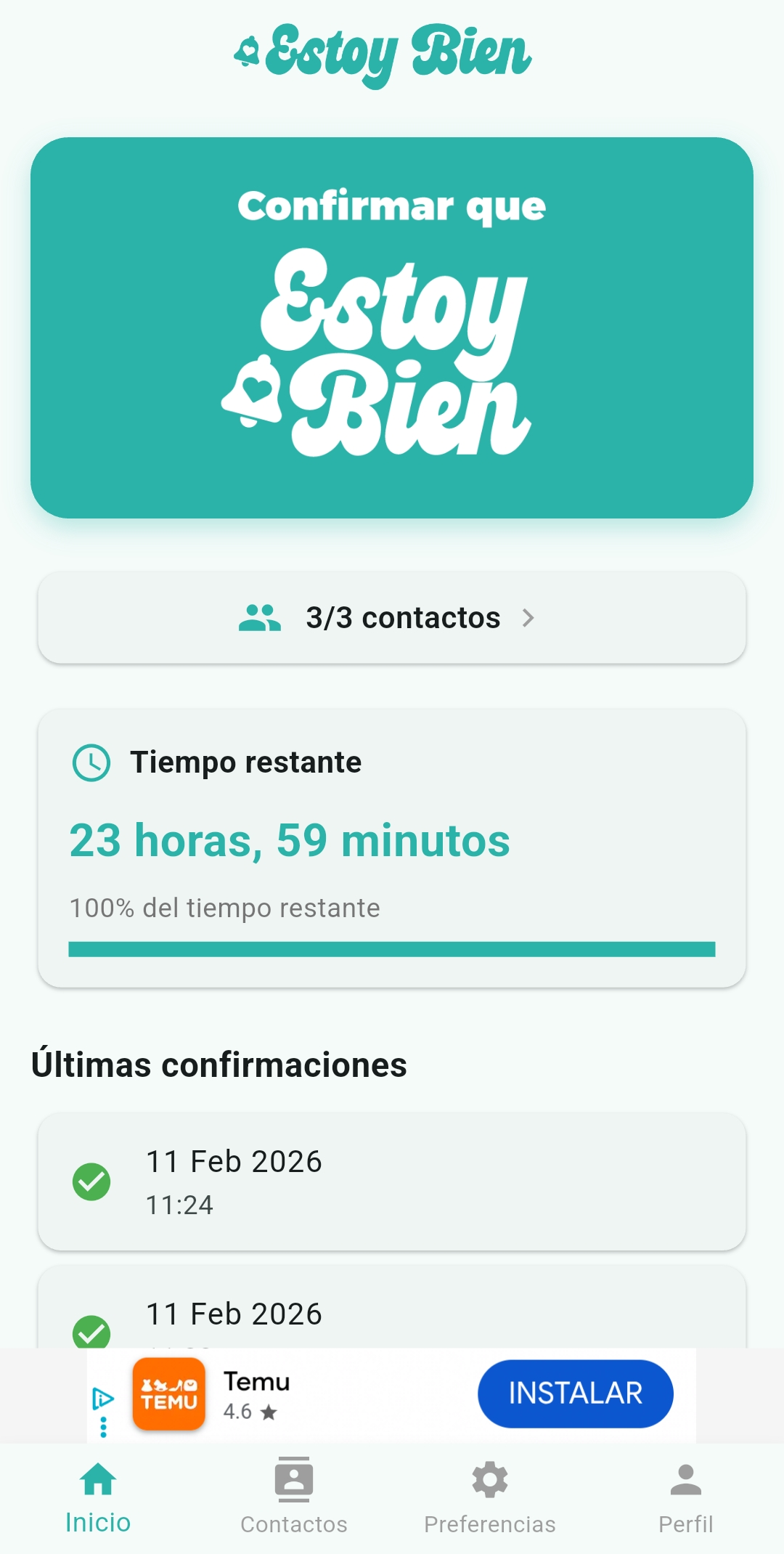Click the Temu 4.6 star rating

(250, 1412)
